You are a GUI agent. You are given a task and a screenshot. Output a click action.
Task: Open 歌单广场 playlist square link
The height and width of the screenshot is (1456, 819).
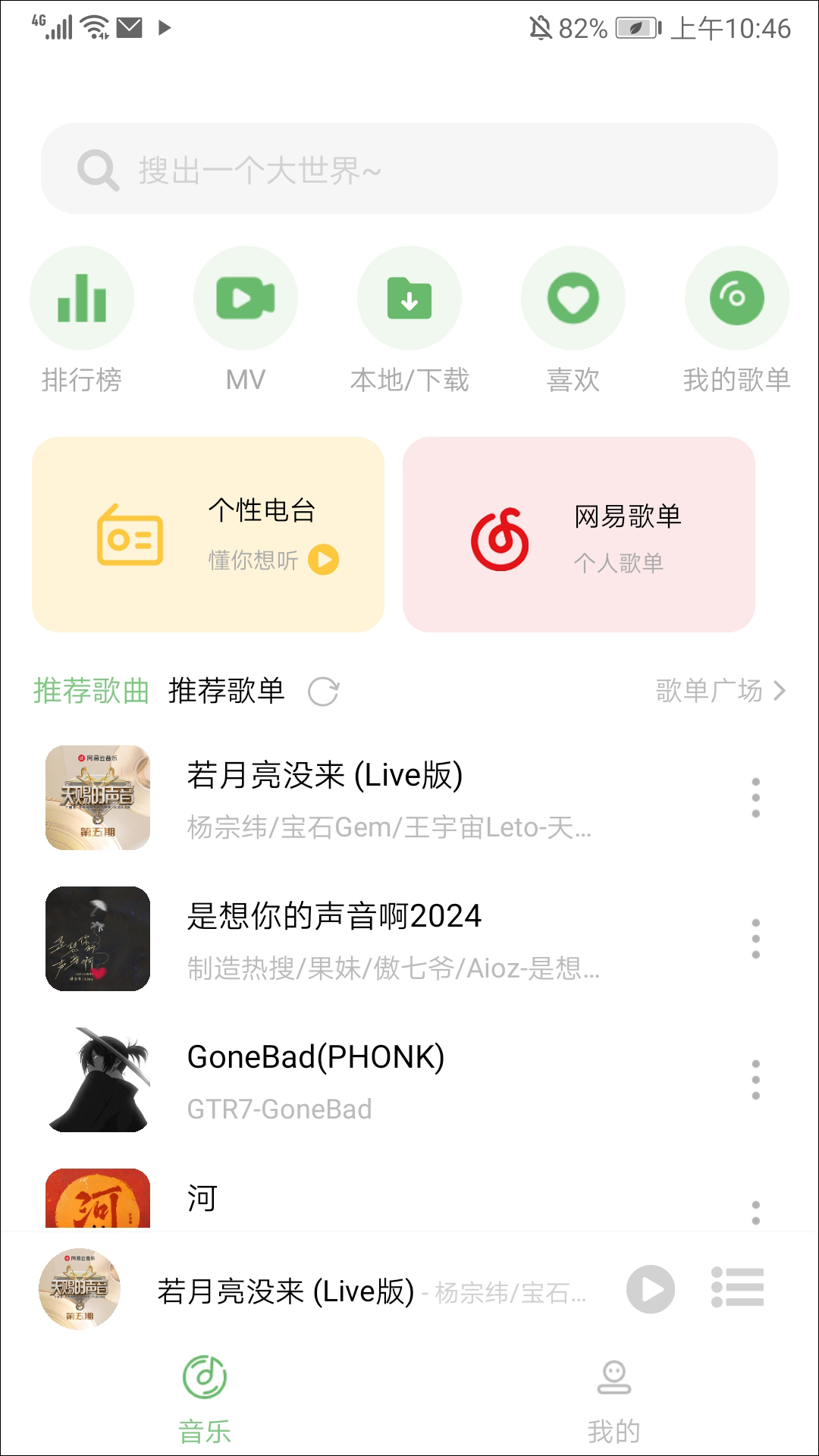pos(720,691)
